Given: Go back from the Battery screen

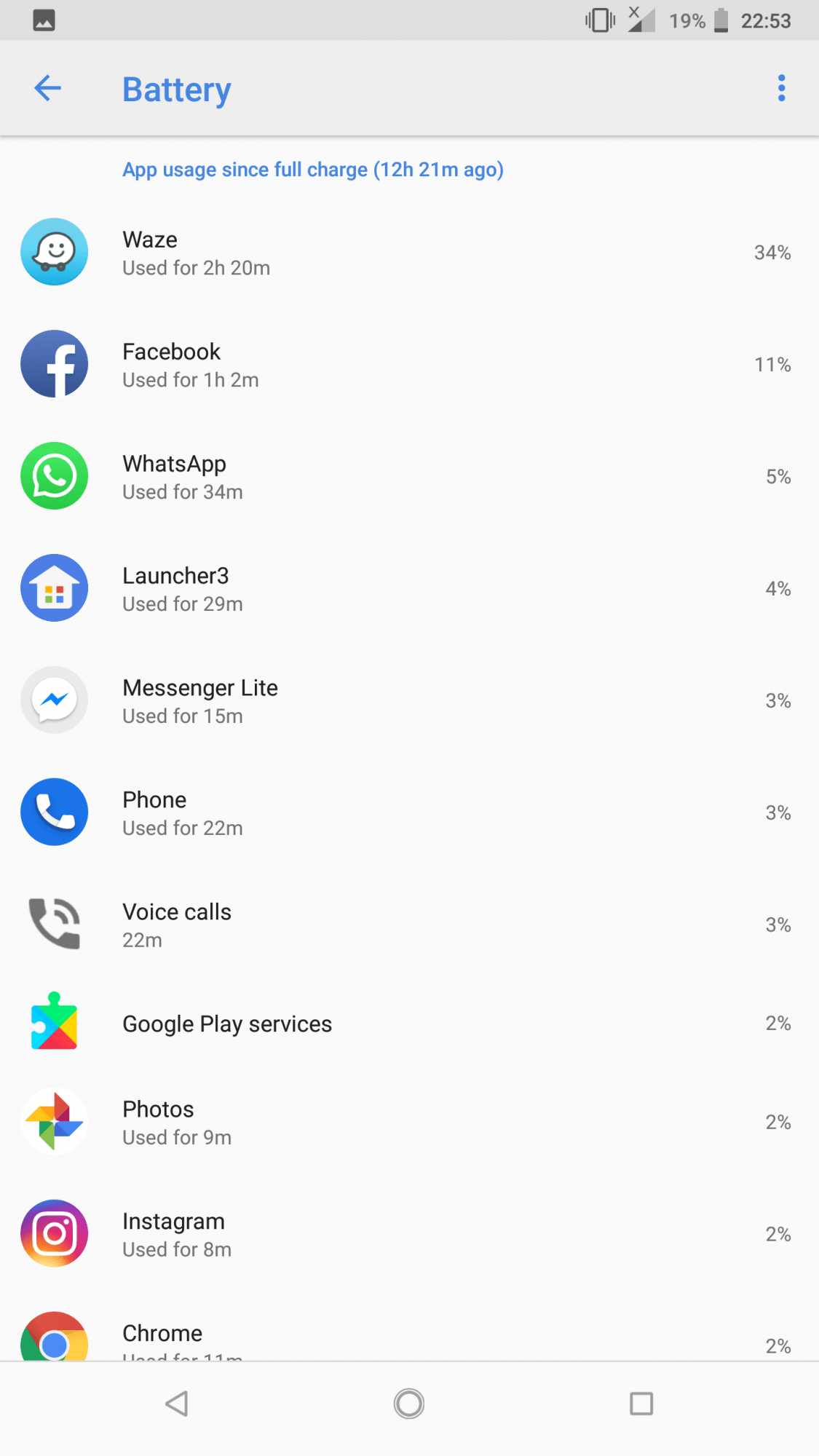Looking at the screenshot, I should coord(48,89).
